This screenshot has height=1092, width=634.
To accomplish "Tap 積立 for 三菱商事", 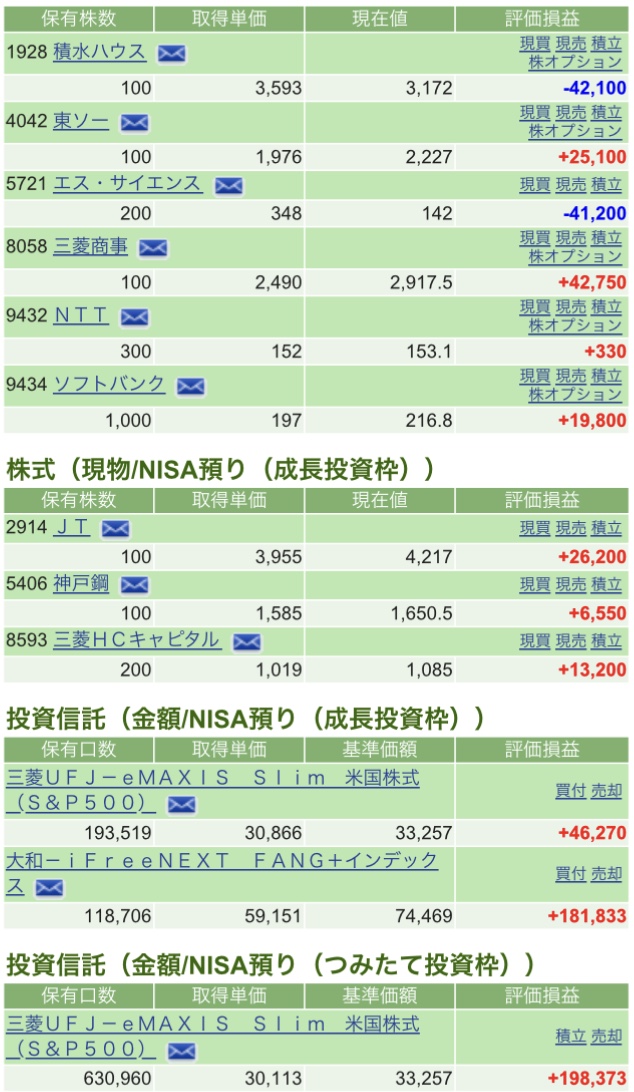I will [606, 238].
